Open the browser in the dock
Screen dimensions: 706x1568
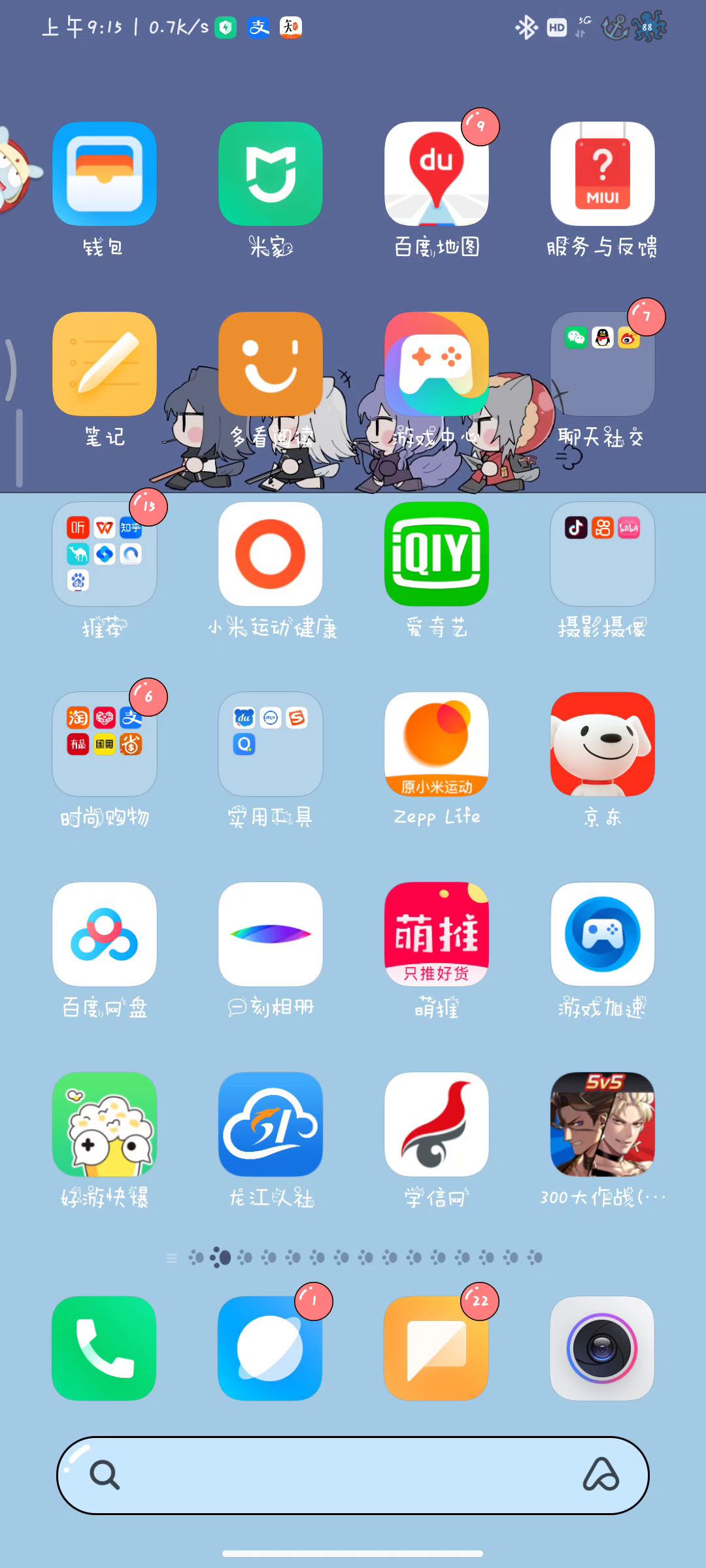[270, 1348]
